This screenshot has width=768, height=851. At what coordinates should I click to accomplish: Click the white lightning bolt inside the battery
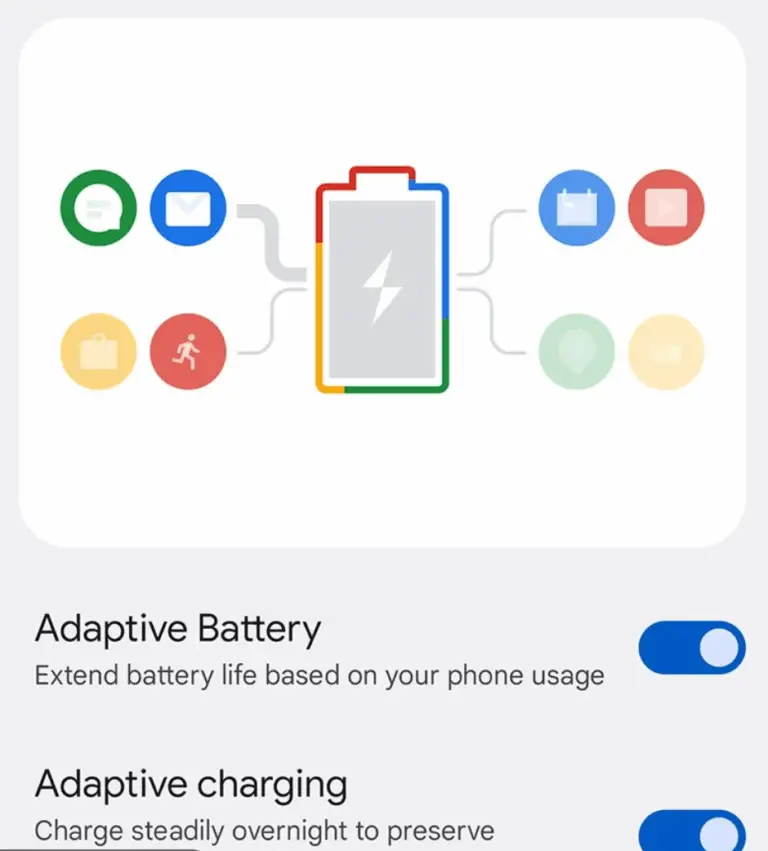[x=381, y=283]
